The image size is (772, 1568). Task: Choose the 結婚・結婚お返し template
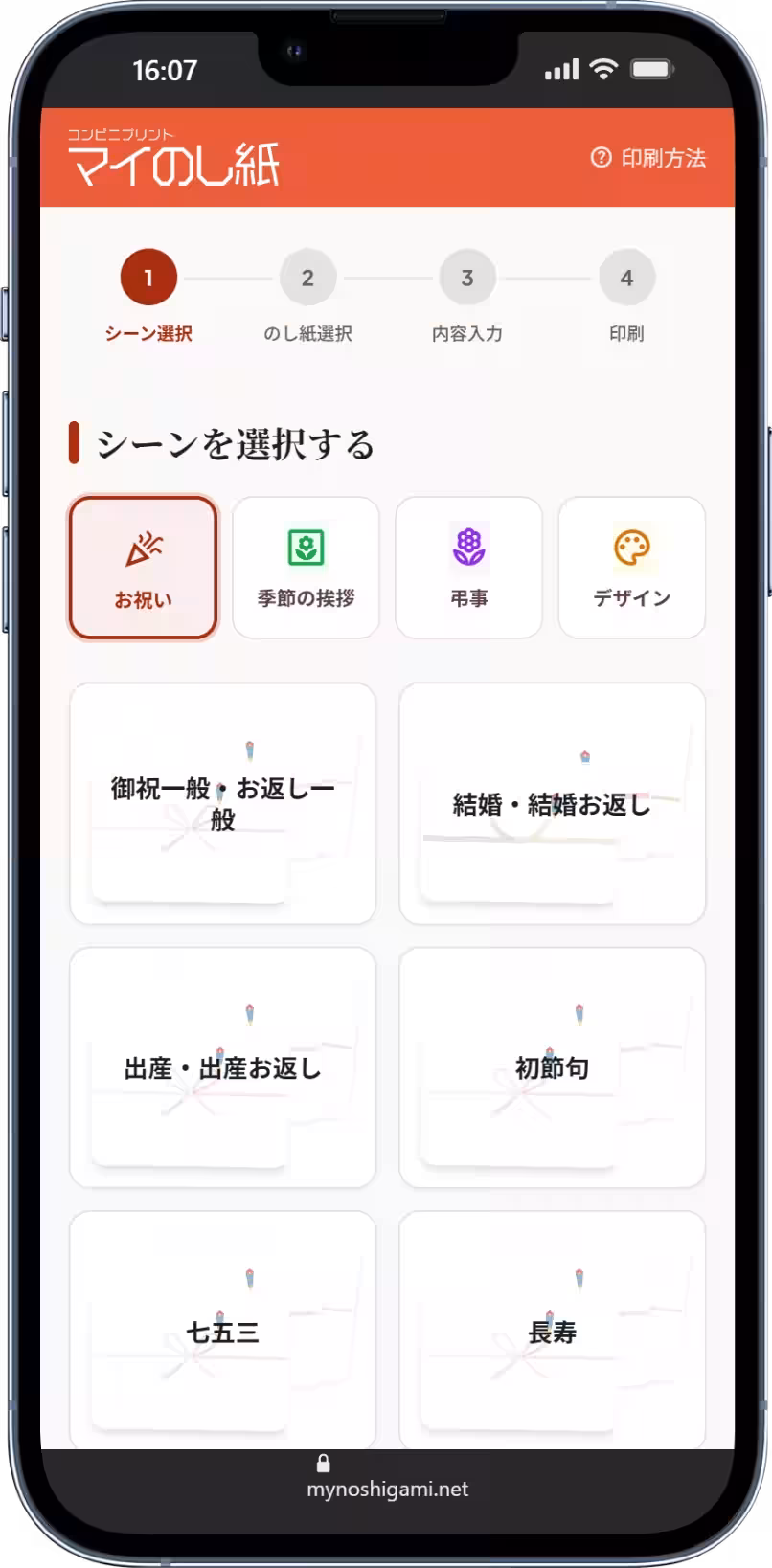click(553, 804)
